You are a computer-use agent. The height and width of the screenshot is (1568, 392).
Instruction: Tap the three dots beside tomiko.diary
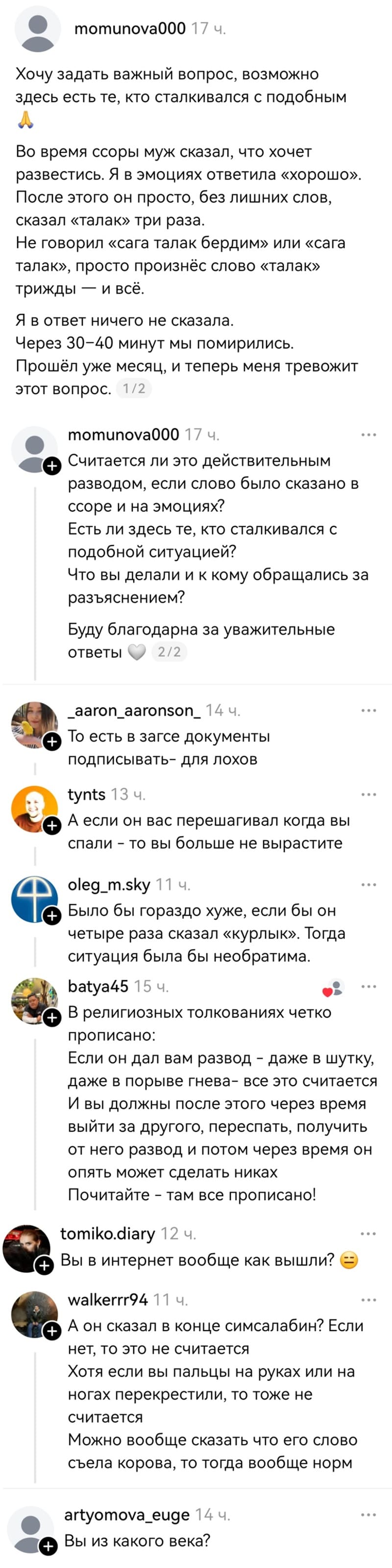368,1233
